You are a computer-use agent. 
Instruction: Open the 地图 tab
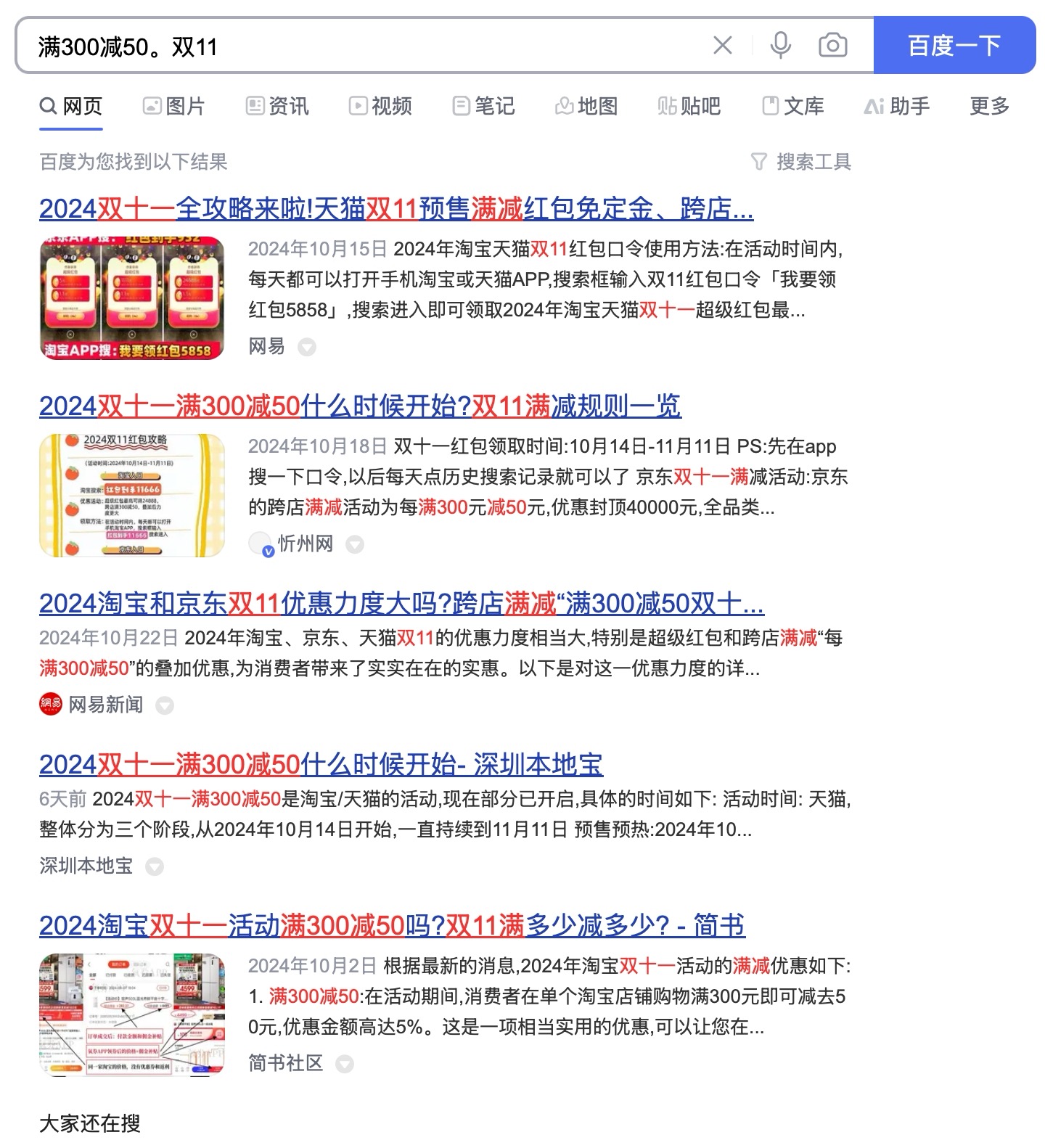click(586, 107)
